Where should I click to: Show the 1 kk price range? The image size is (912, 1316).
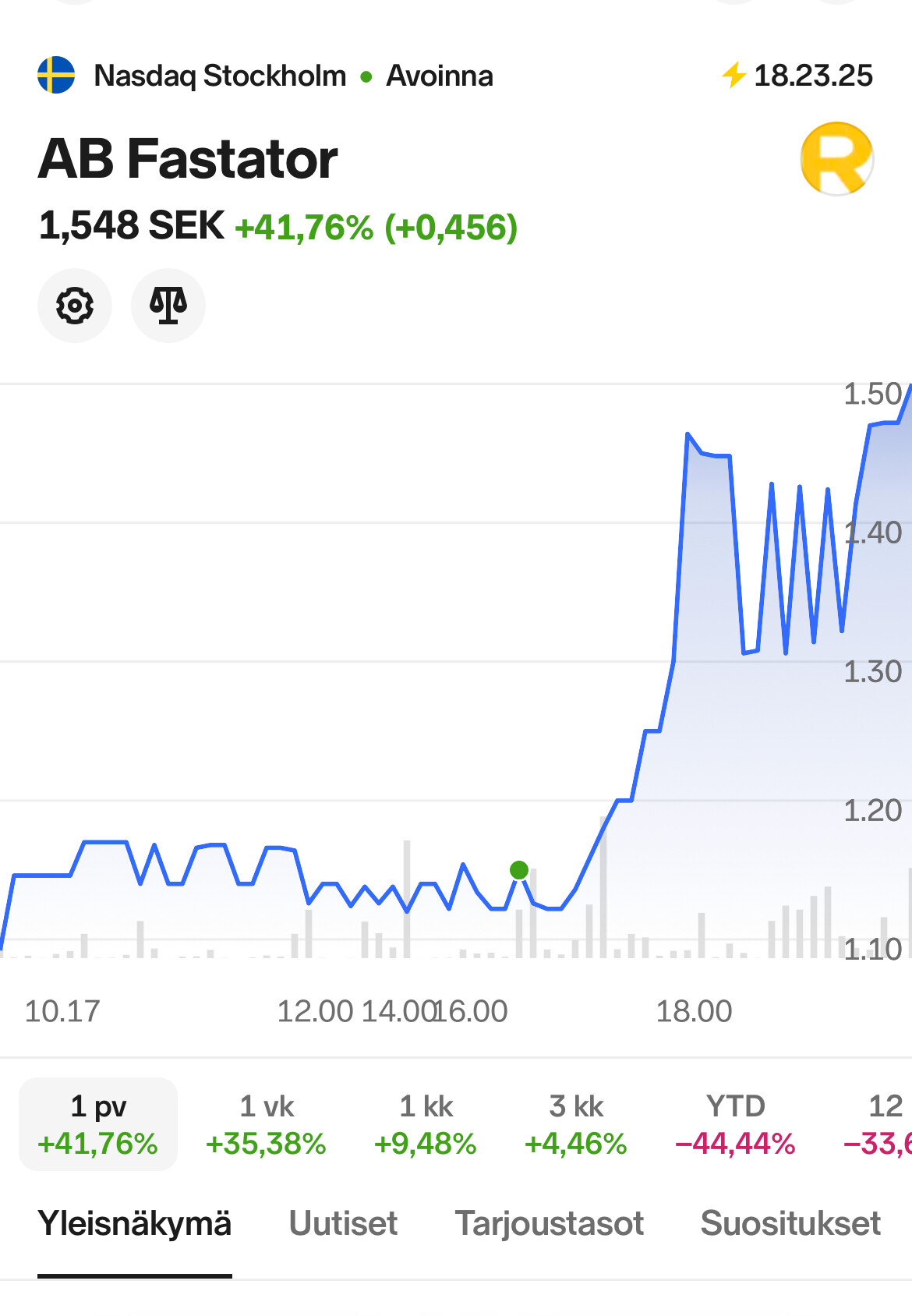tap(426, 1123)
